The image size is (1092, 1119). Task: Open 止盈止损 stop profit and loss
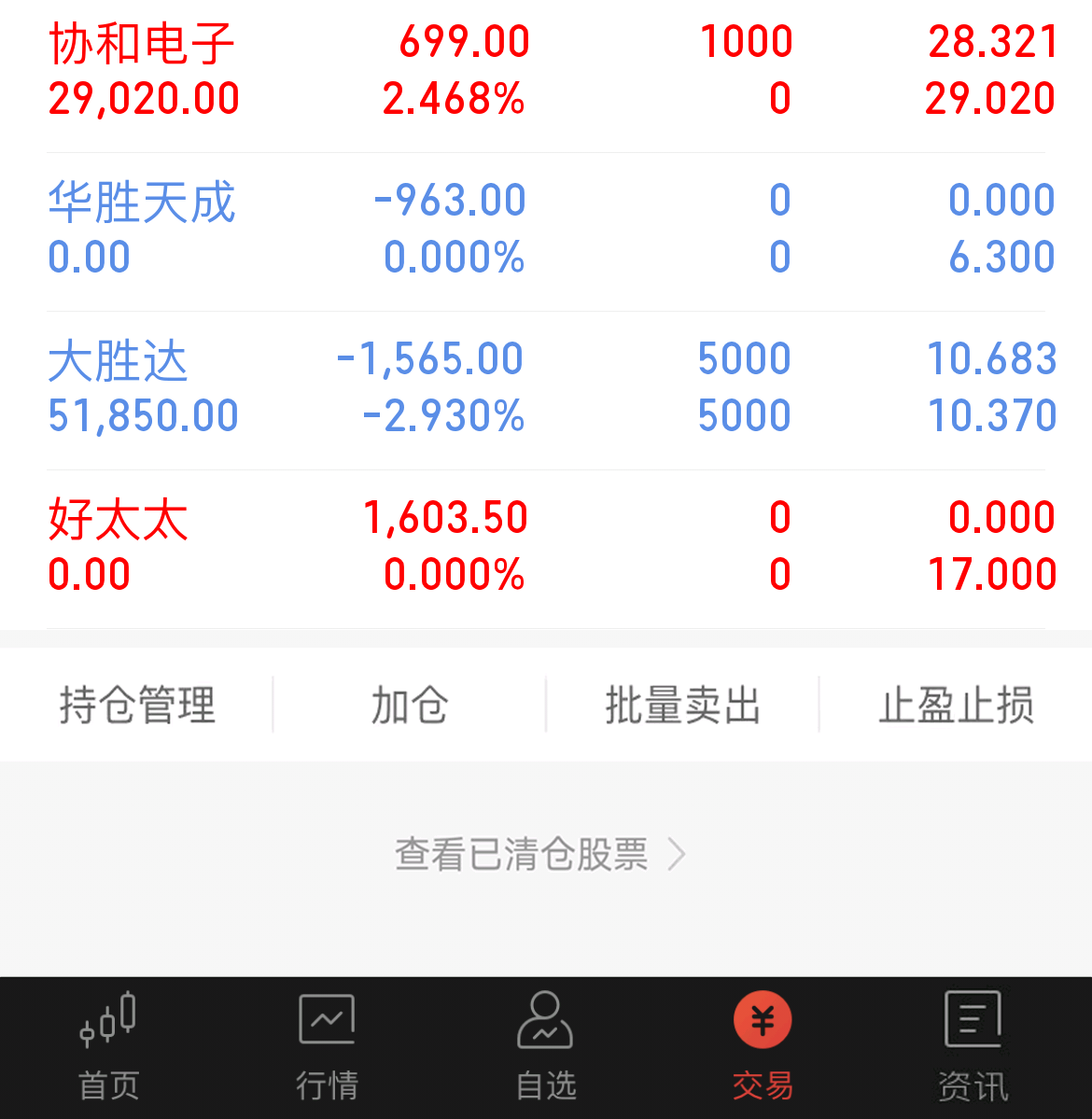[956, 705]
